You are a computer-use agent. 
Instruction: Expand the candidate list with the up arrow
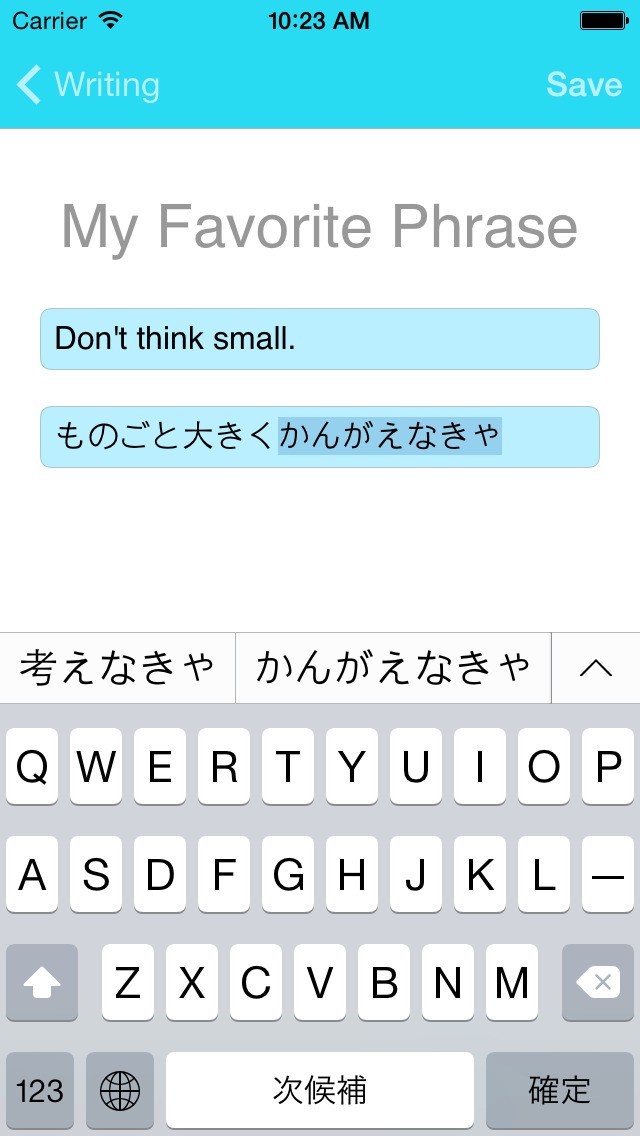tap(596, 667)
